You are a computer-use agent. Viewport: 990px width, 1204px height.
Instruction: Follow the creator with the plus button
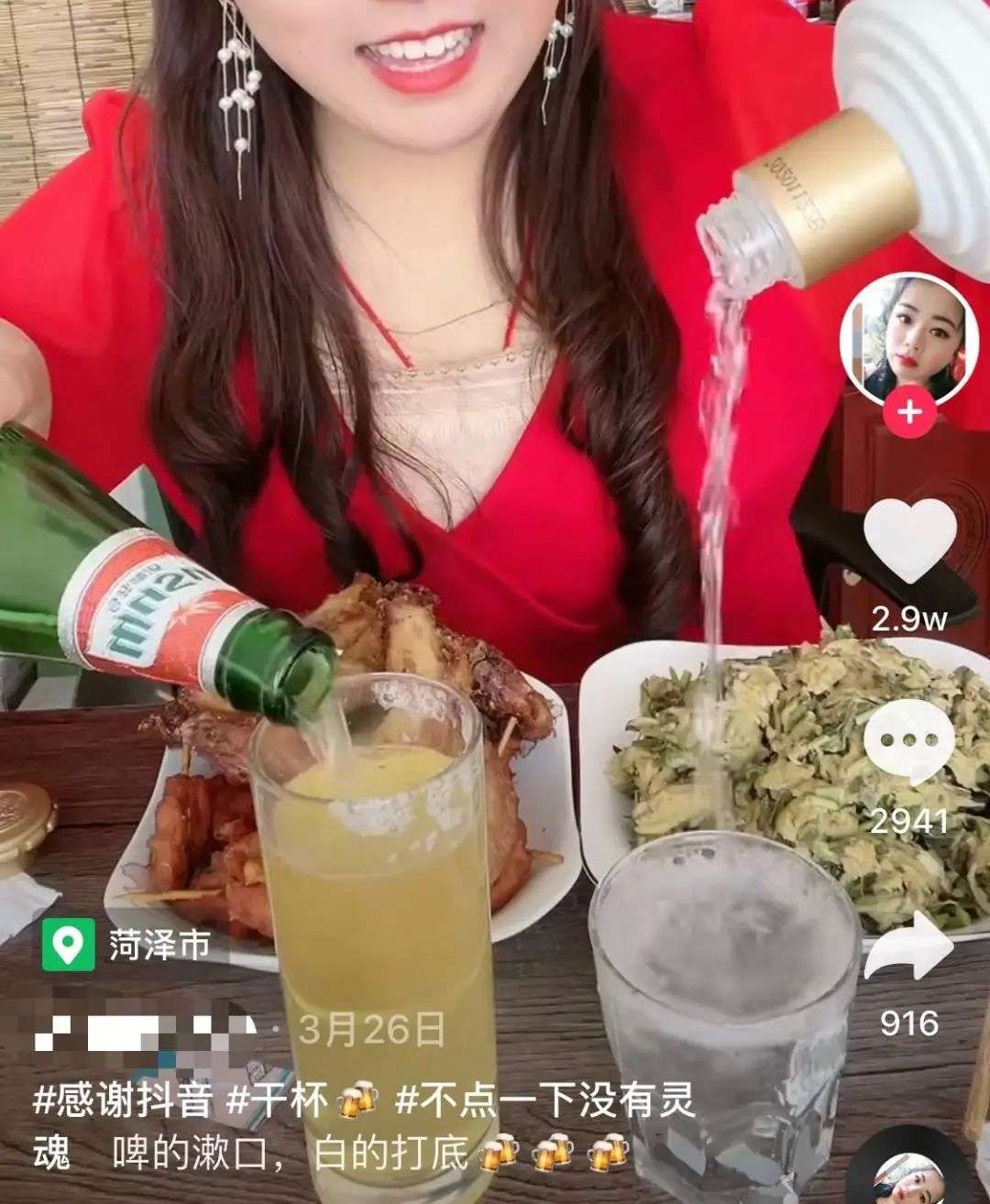click(x=909, y=412)
